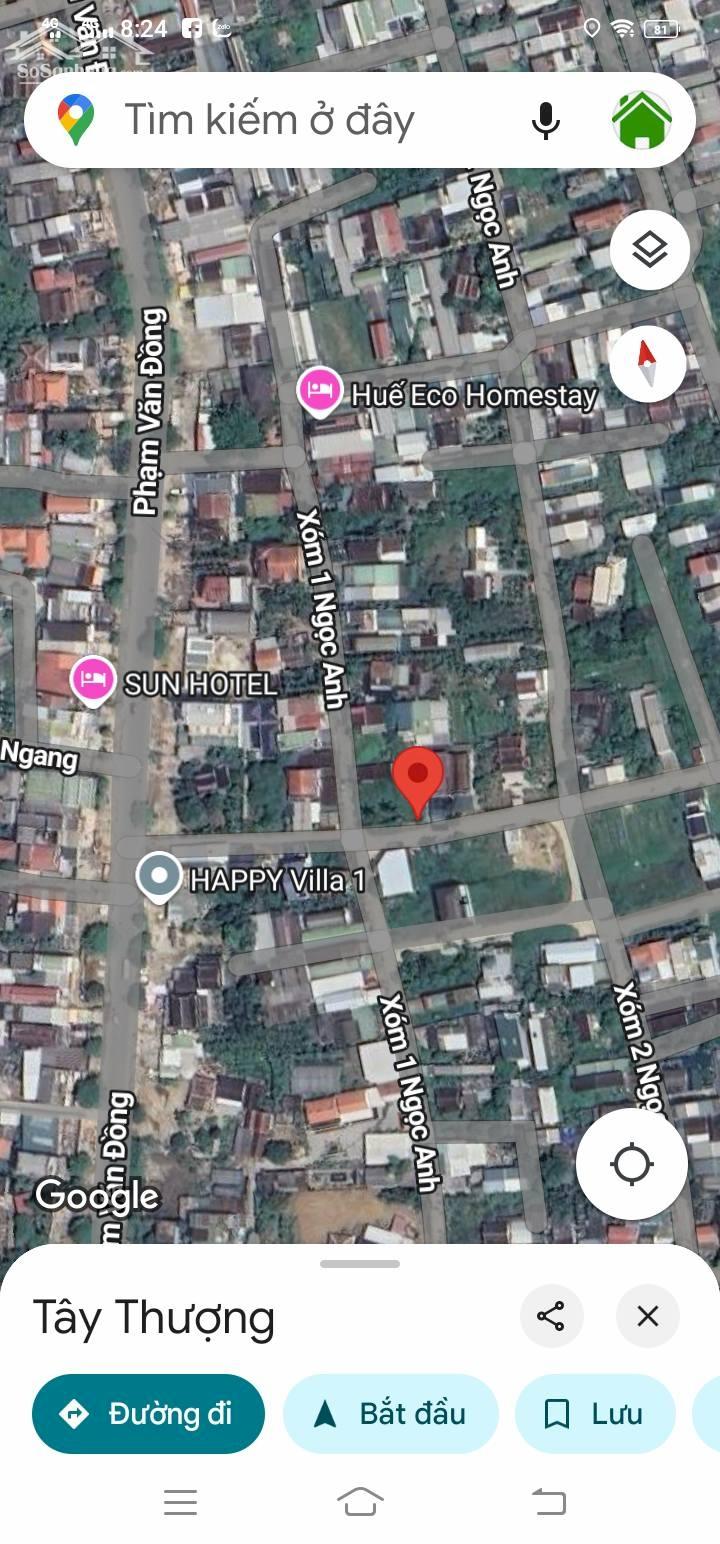Open the HAPPY Villa 1 place marker

click(158, 877)
